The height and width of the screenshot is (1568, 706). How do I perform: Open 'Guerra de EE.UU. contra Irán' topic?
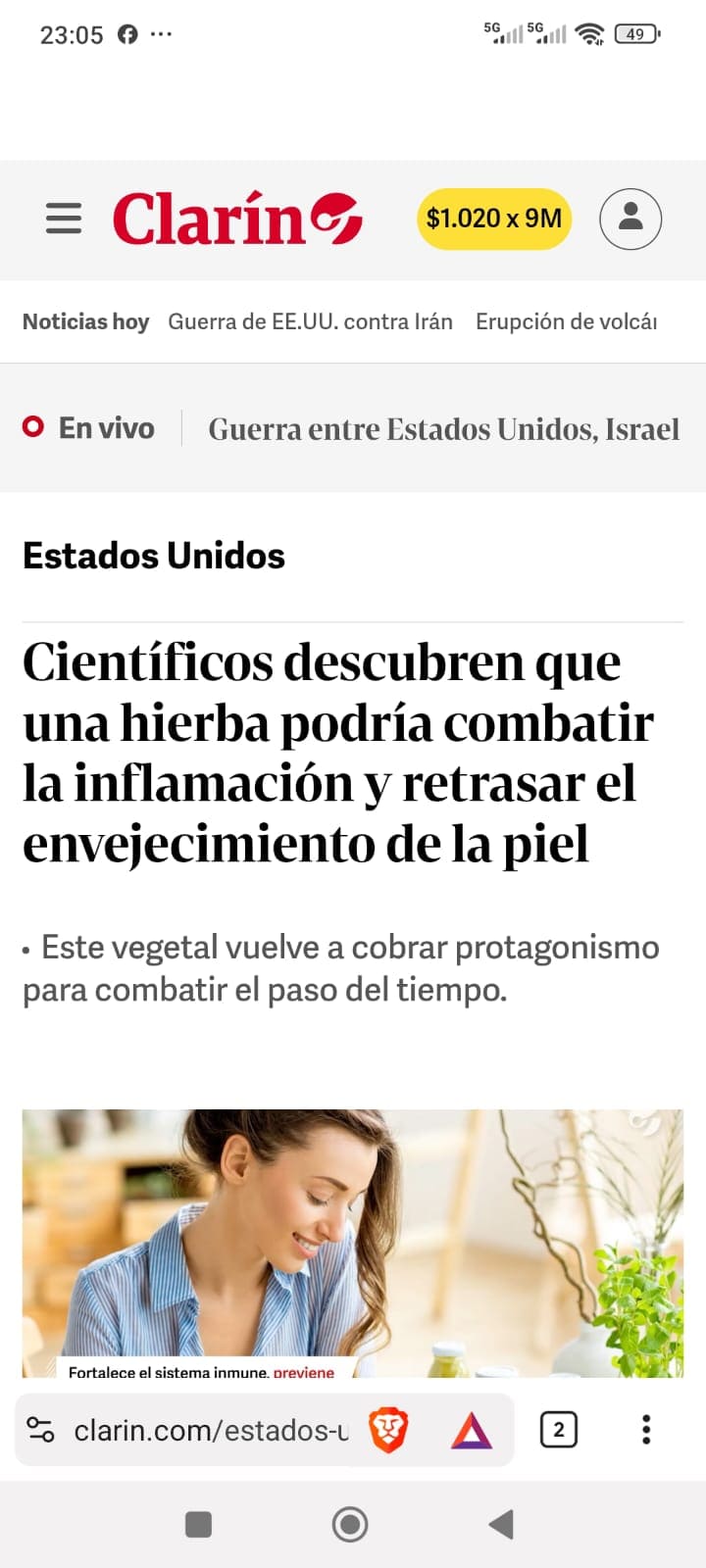point(310,321)
